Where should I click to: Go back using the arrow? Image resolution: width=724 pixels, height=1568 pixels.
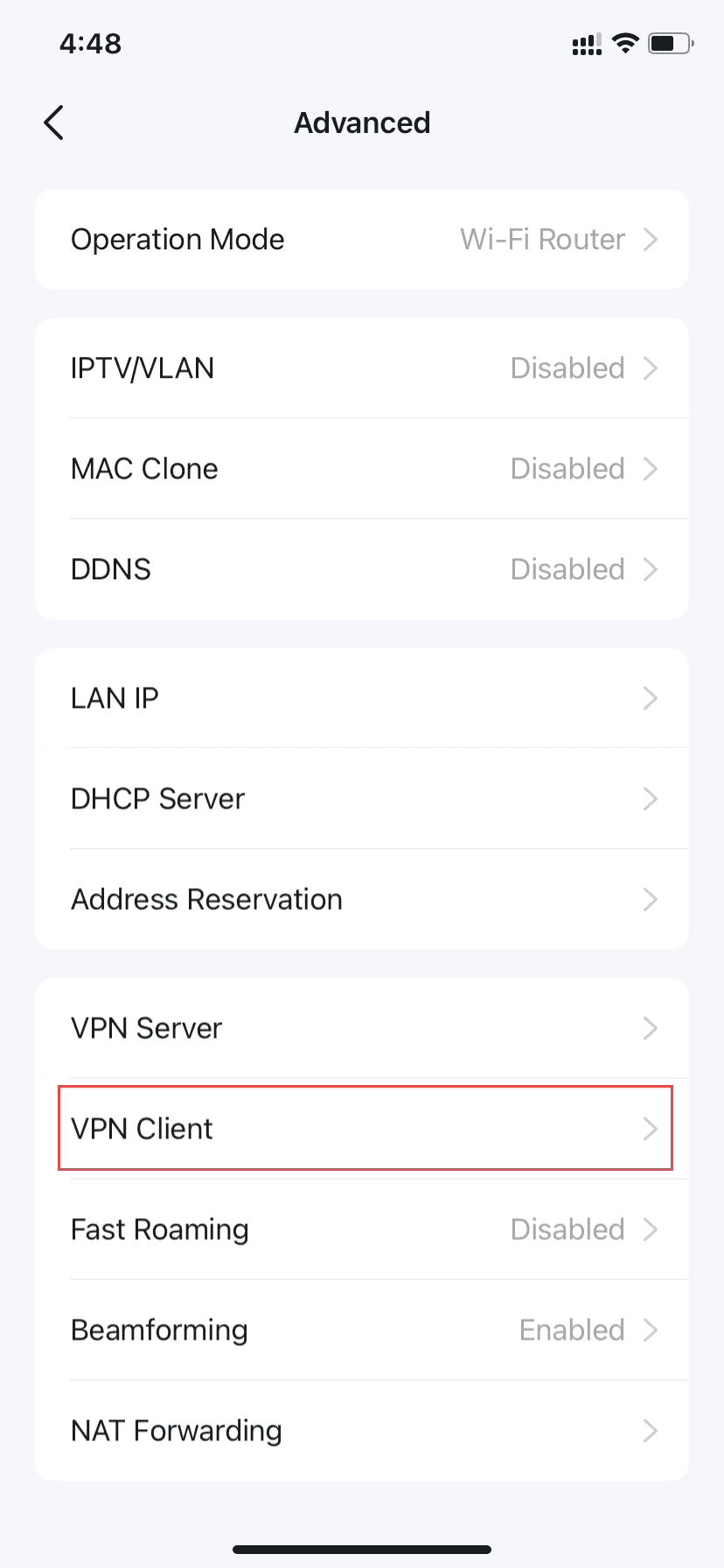coord(54,122)
